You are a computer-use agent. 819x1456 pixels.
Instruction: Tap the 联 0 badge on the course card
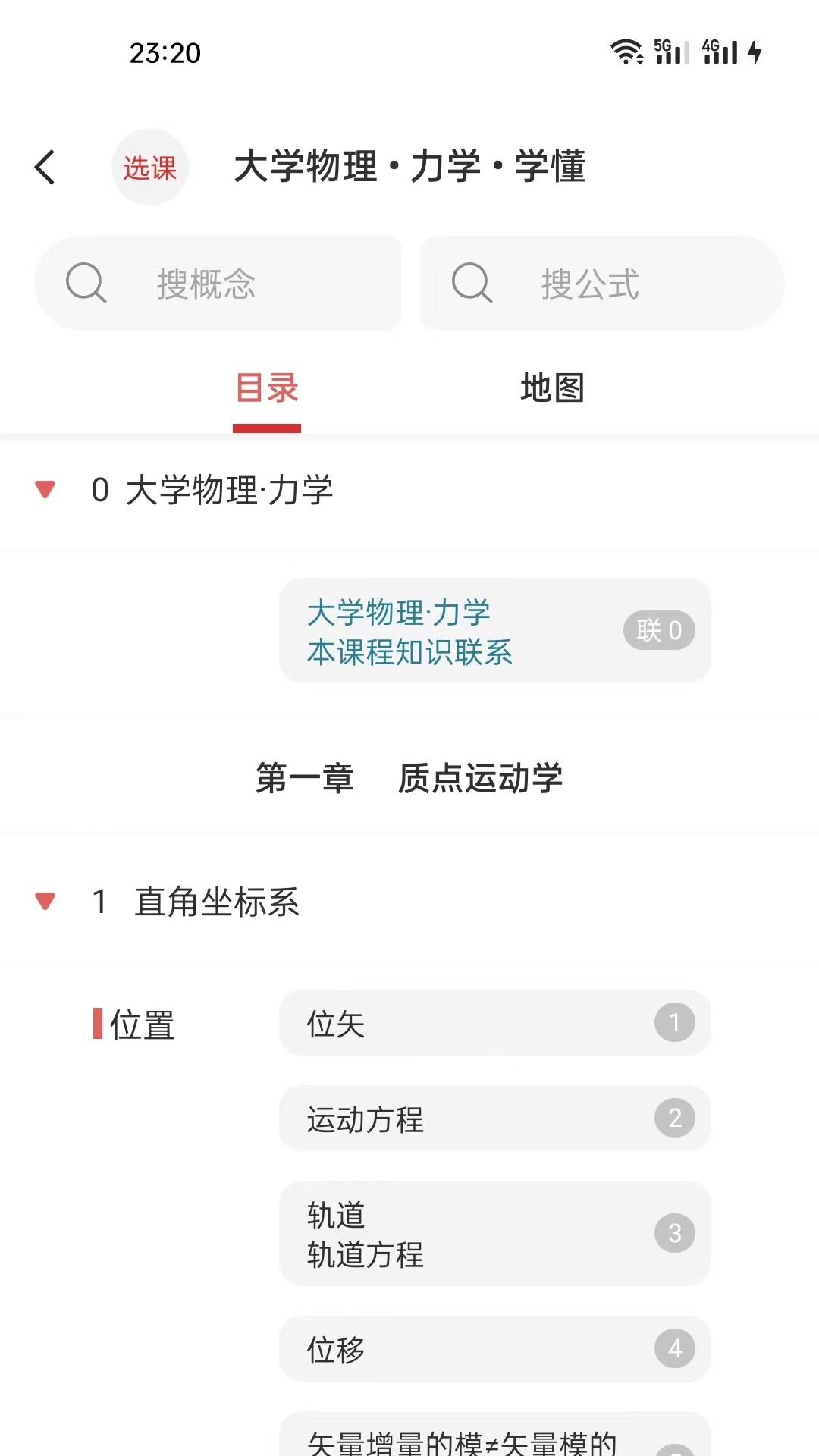(658, 630)
